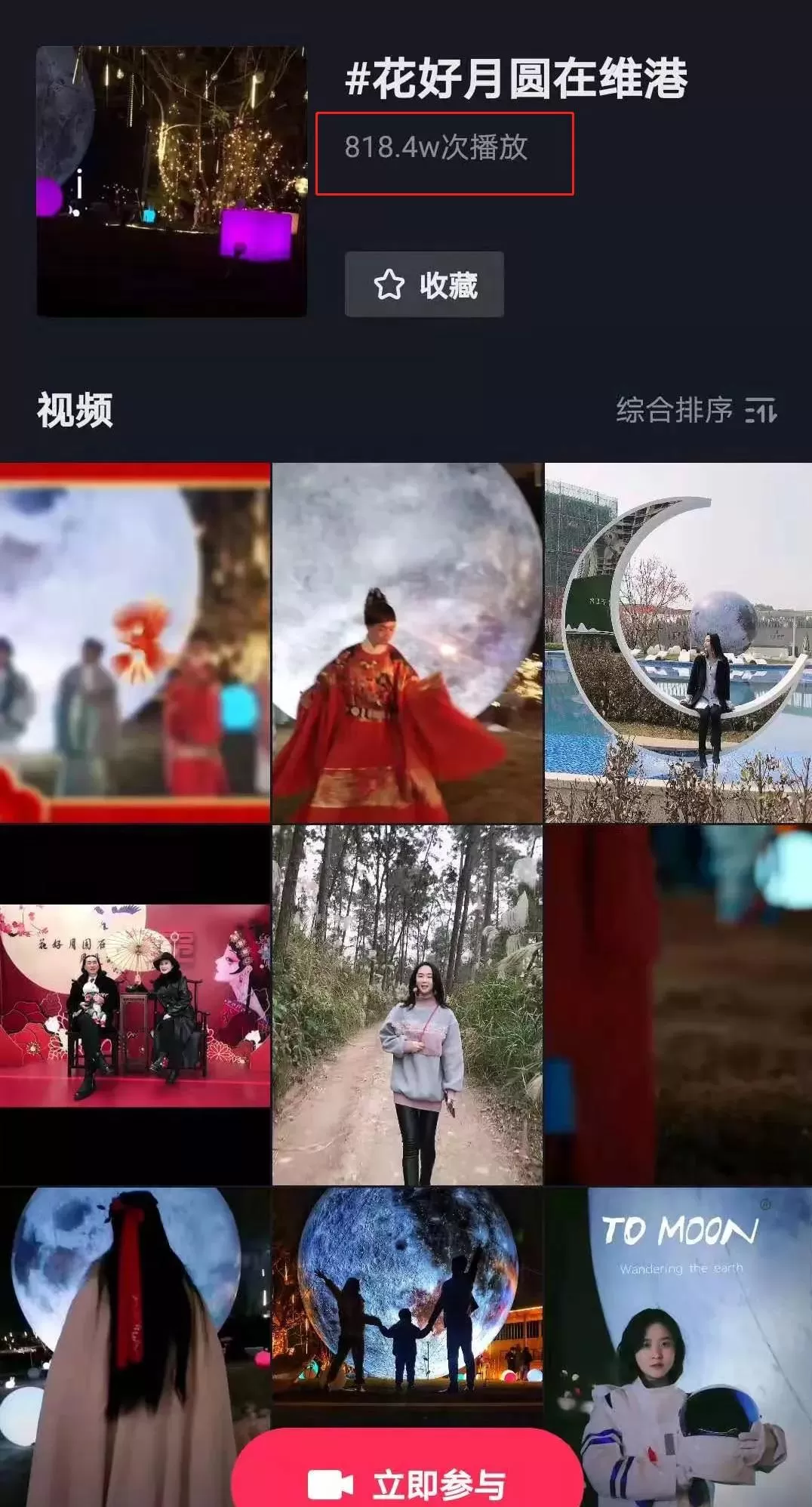Play the family silhouette moon video
The height and width of the screenshot is (1507, 812).
tap(407, 1299)
